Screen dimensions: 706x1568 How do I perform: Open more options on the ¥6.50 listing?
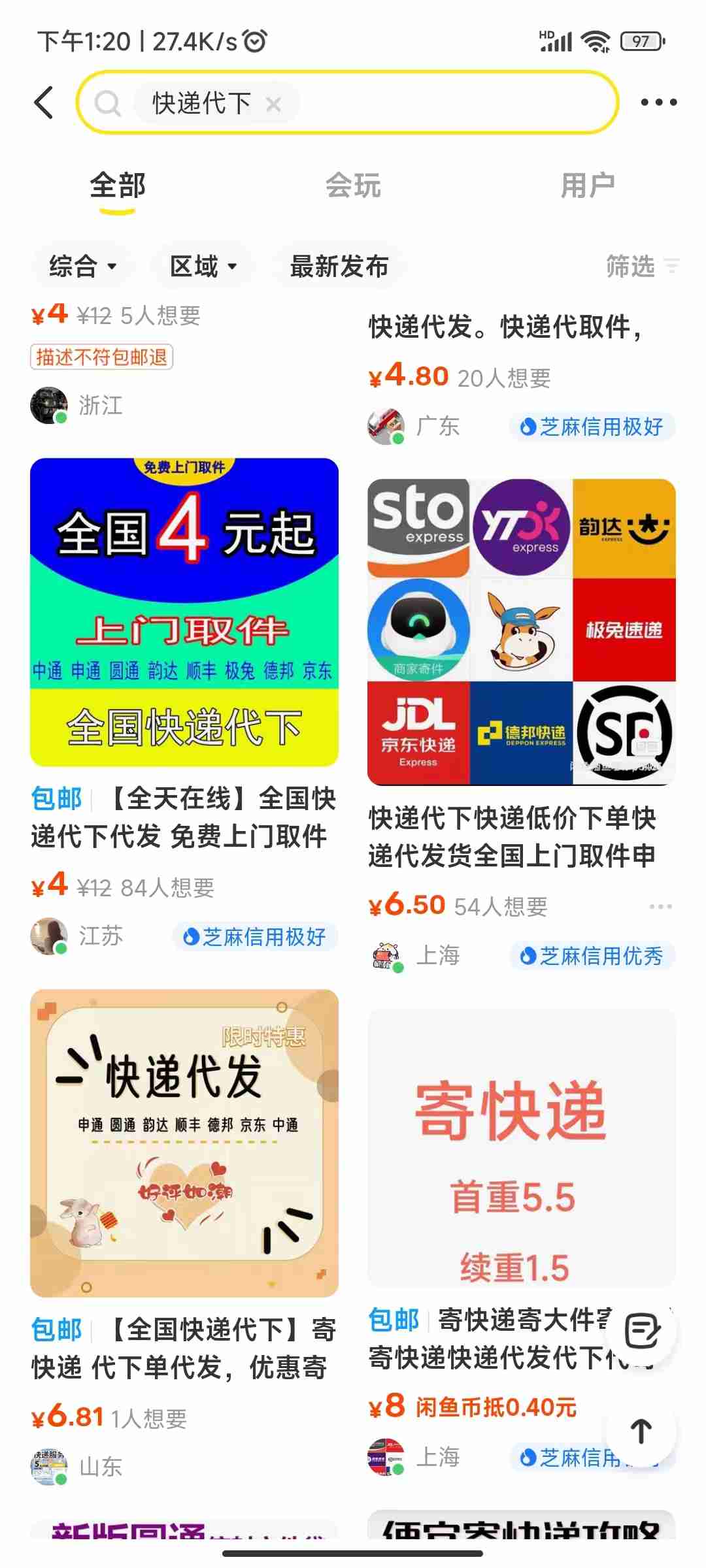tap(660, 906)
